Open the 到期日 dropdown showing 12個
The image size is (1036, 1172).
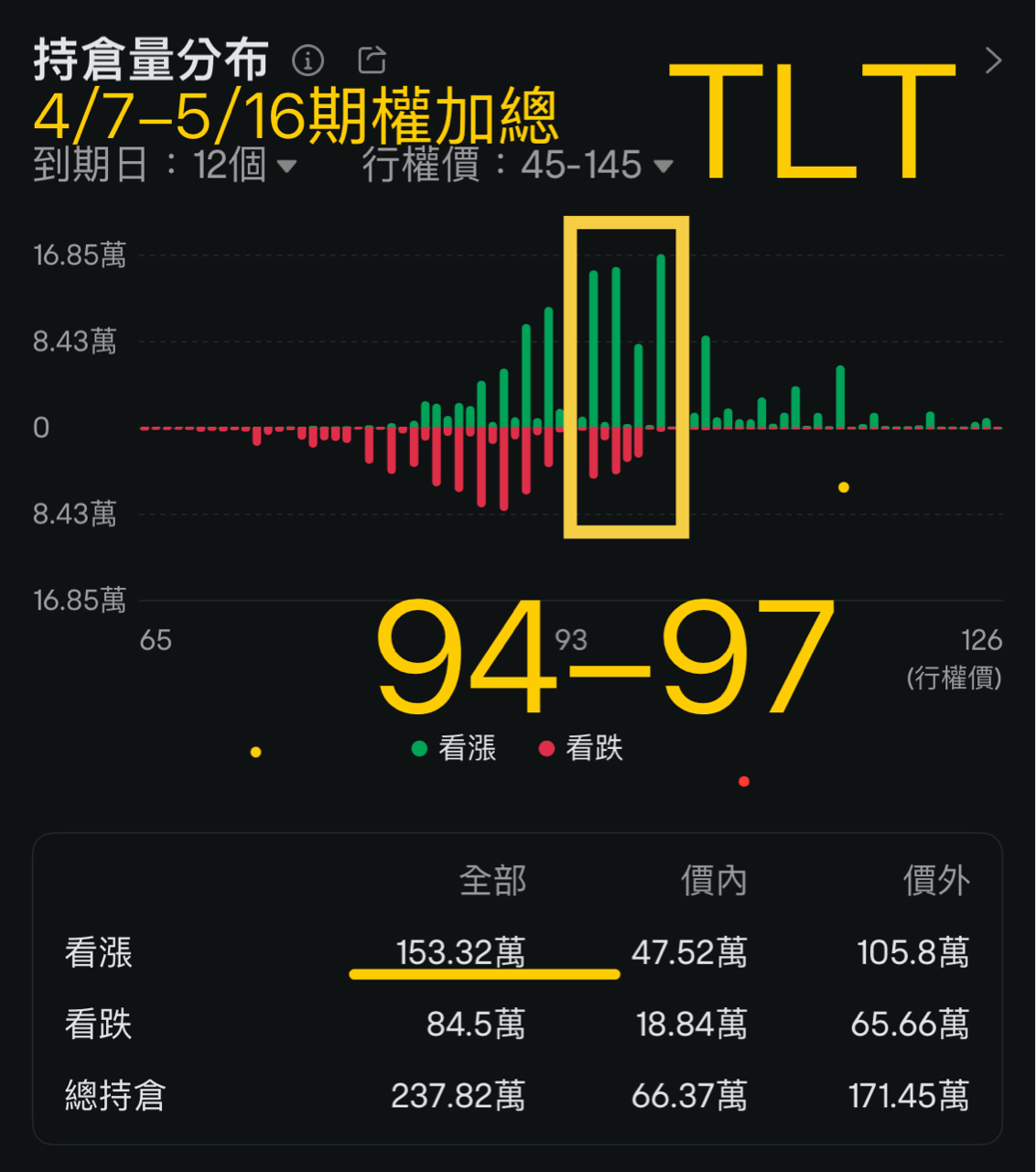[243, 167]
